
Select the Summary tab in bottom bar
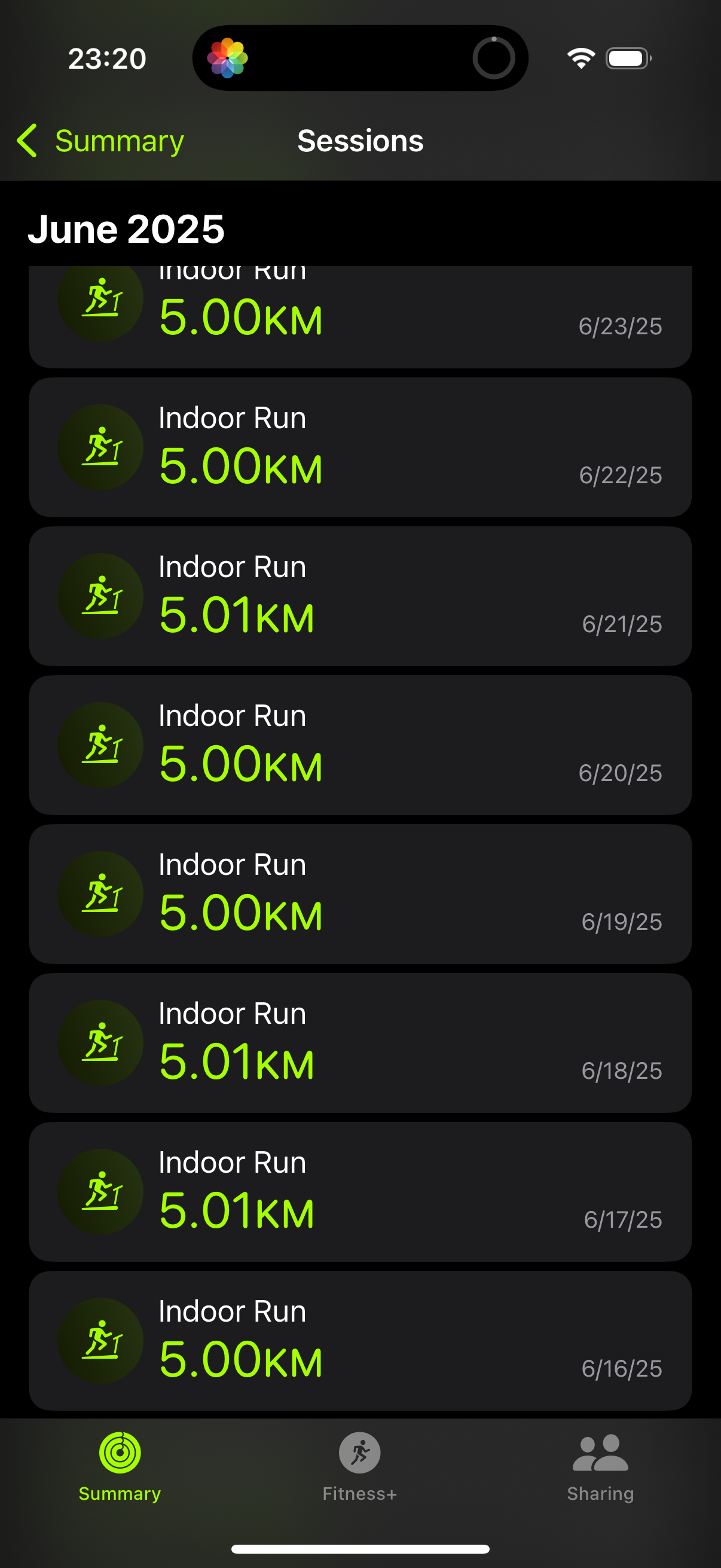pyautogui.click(x=120, y=1467)
